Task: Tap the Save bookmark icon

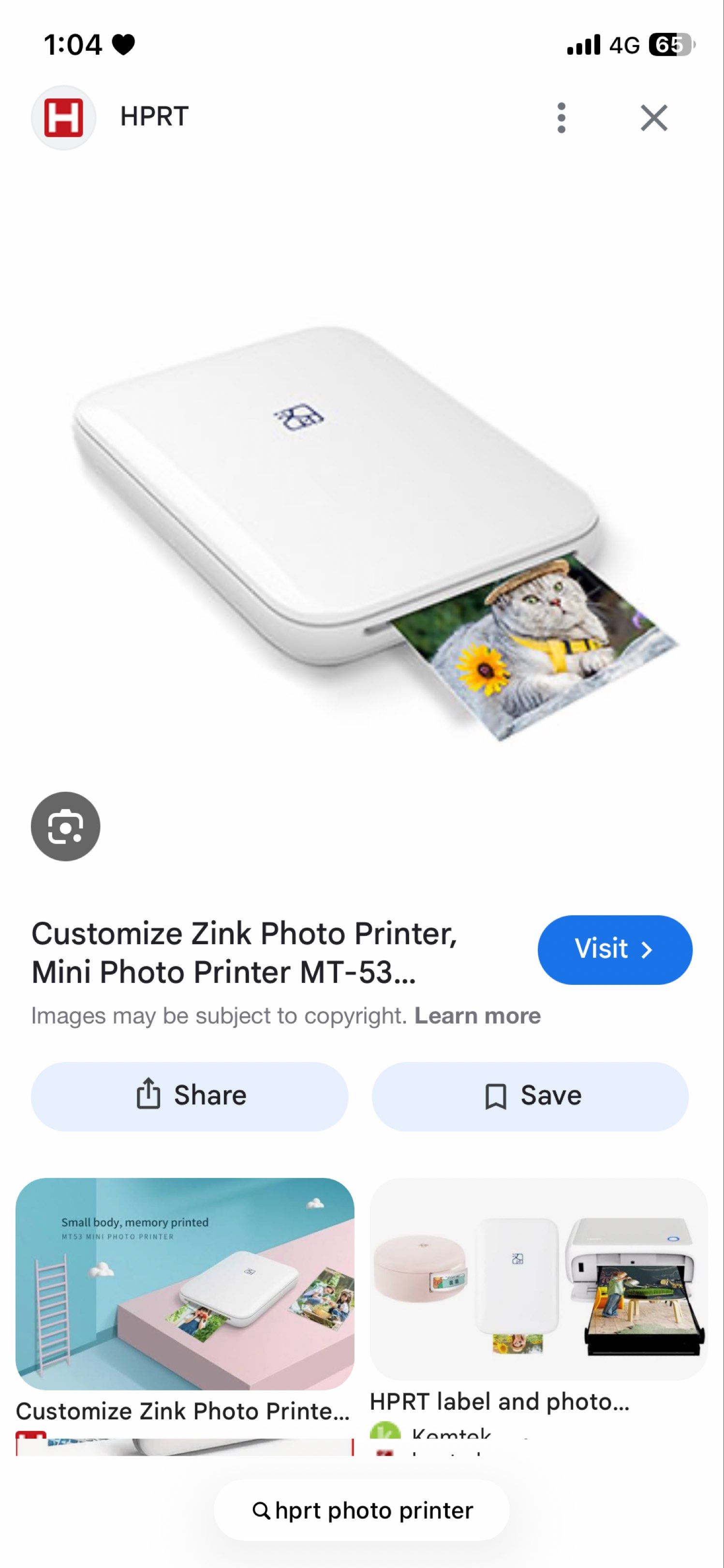Action: pos(498,1094)
